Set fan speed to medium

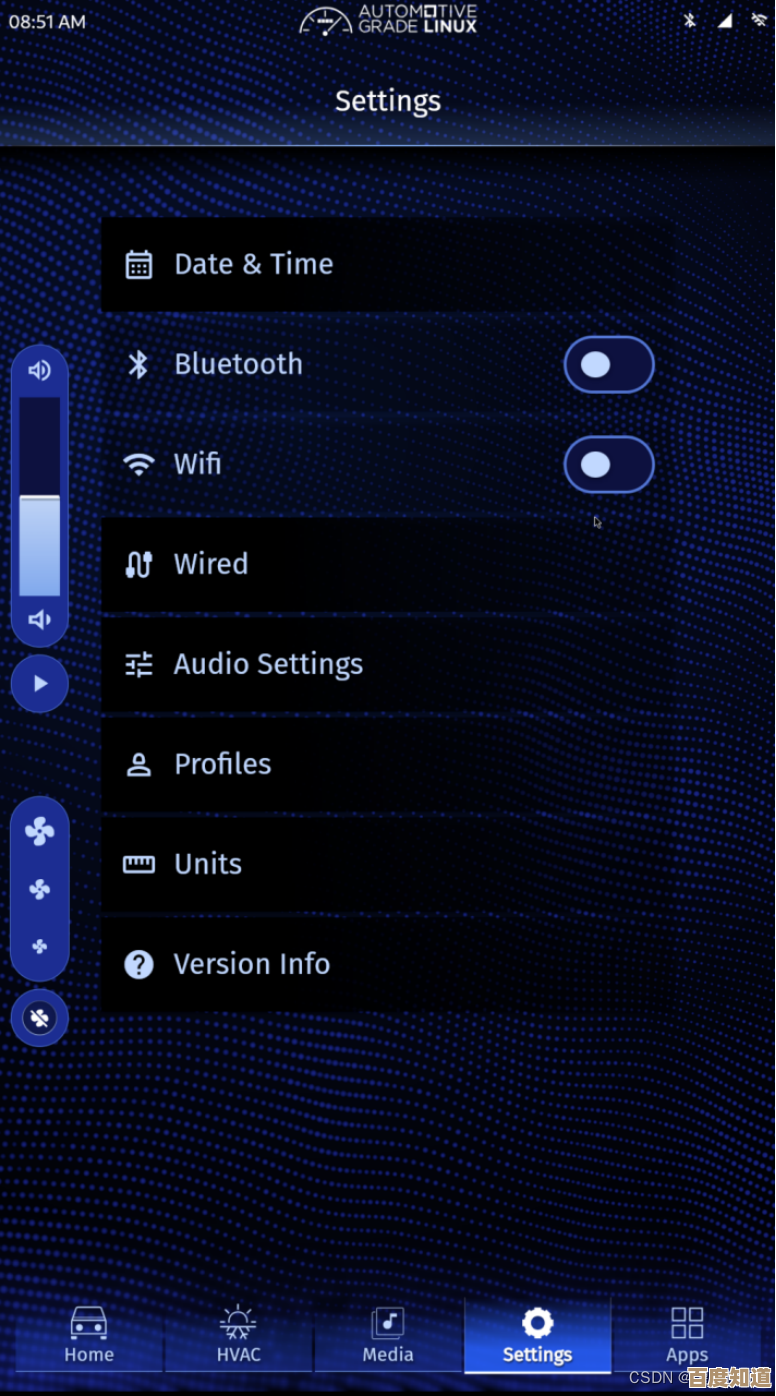pyautogui.click(x=39, y=890)
